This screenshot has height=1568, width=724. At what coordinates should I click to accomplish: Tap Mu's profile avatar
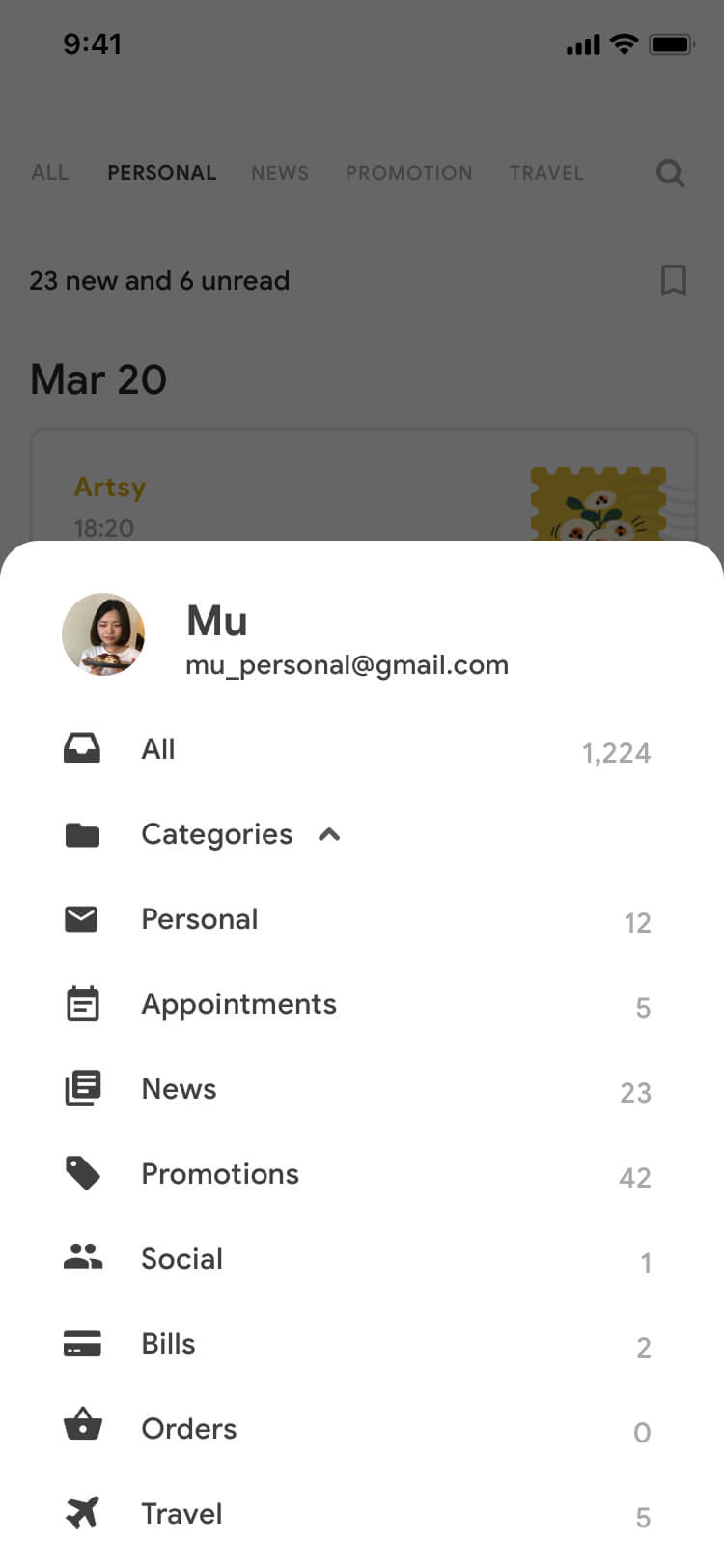(x=103, y=634)
